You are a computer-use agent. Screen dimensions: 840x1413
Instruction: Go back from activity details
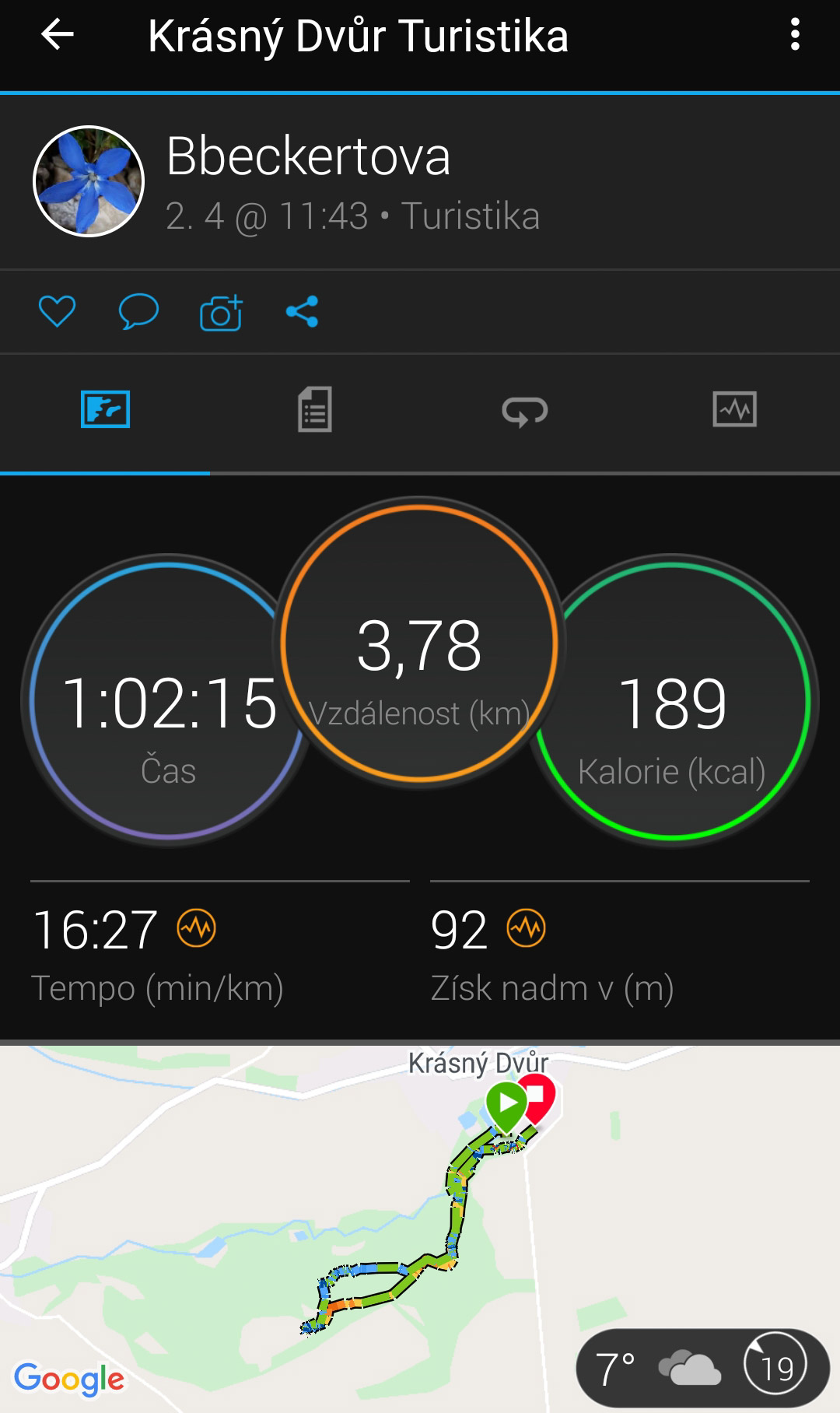click(x=57, y=35)
